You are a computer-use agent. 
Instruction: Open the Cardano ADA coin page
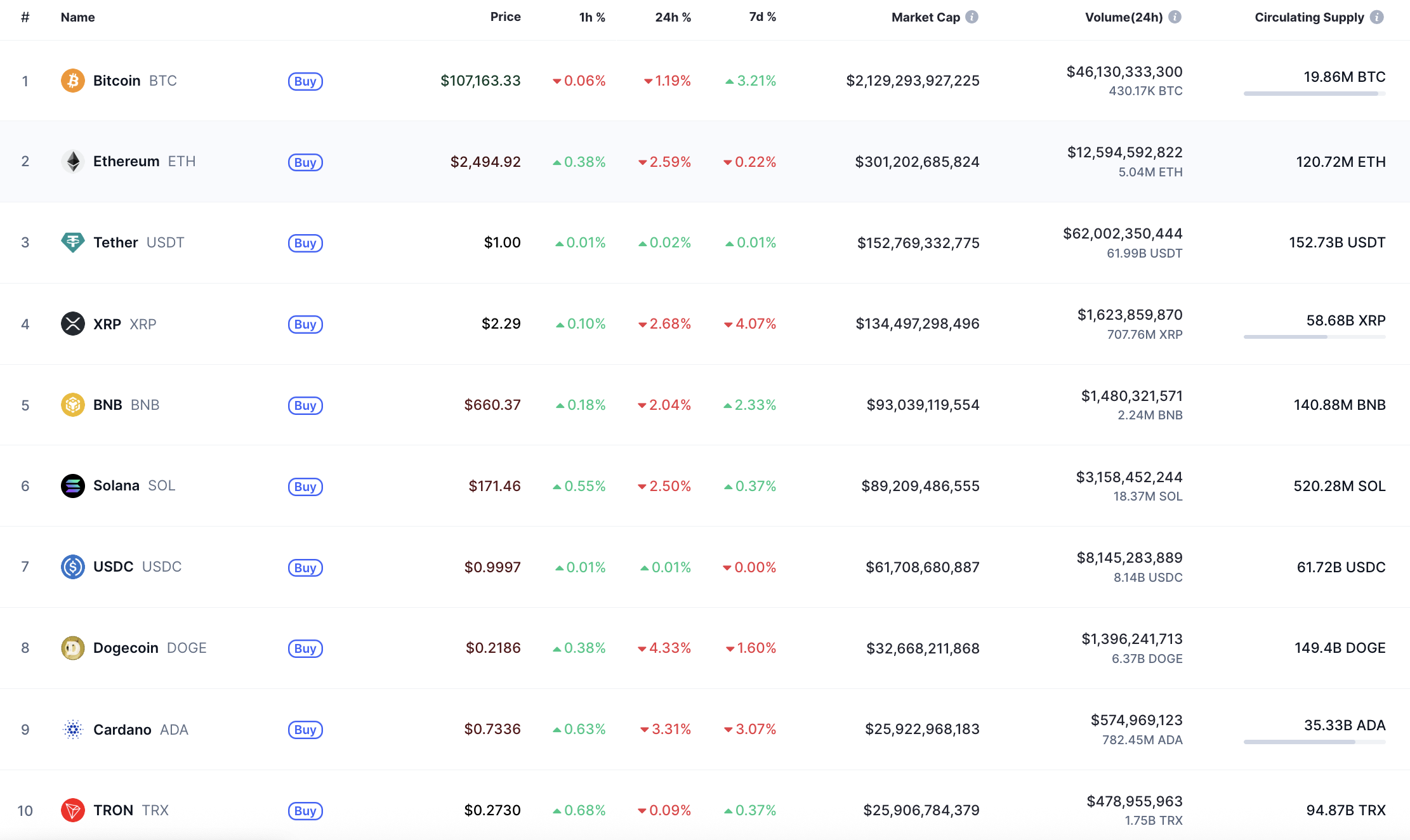(122, 730)
